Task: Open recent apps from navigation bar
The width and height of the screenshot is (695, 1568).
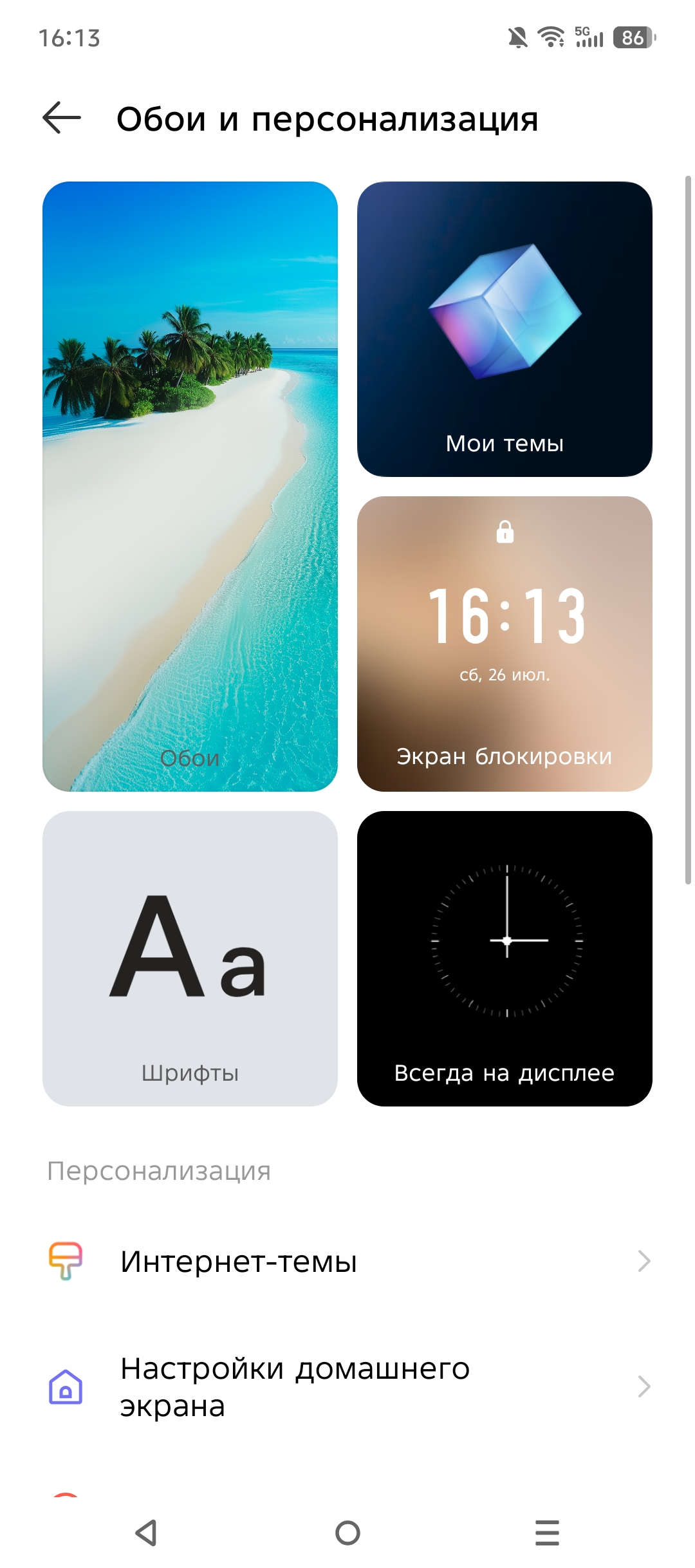Action: click(x=547, y=1533)
